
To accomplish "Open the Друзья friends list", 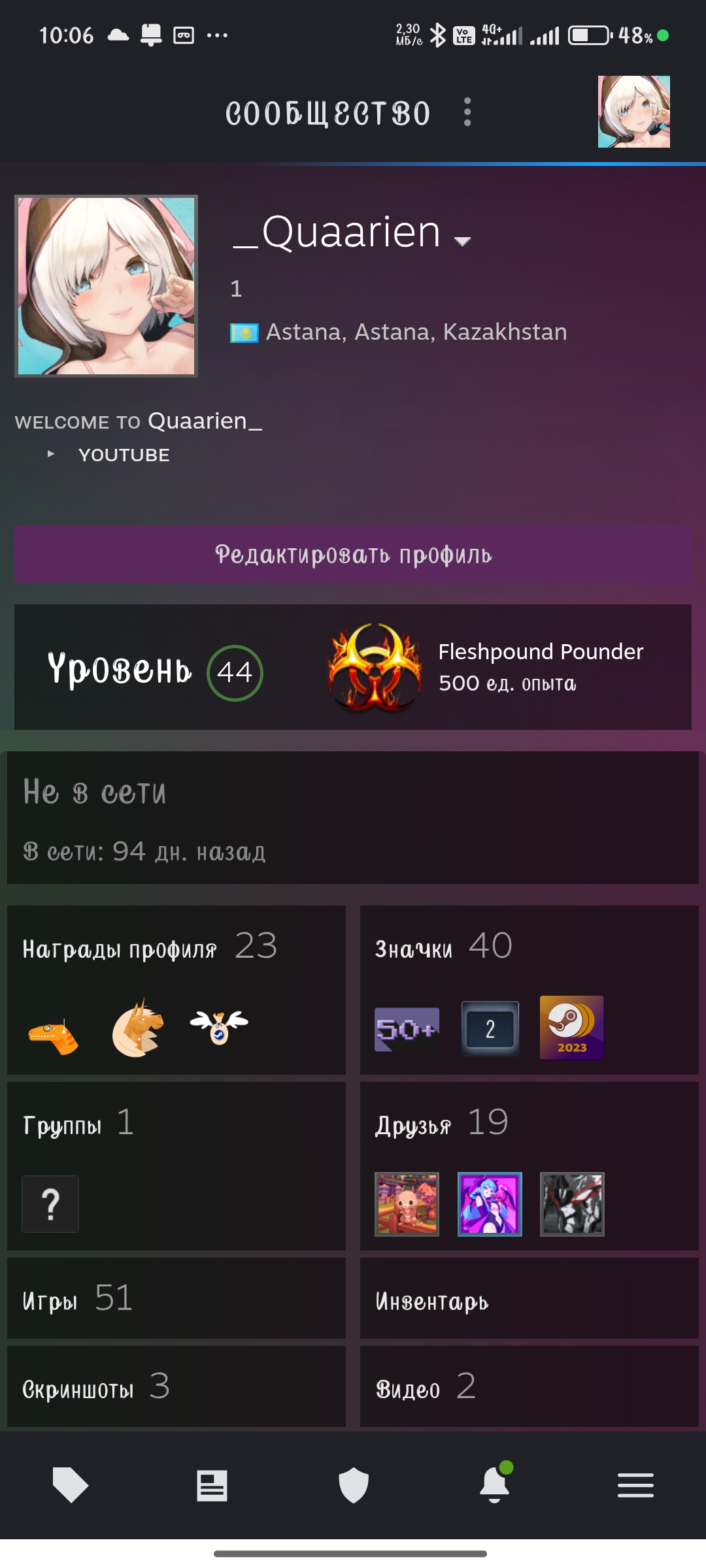I will [529, 1166].
